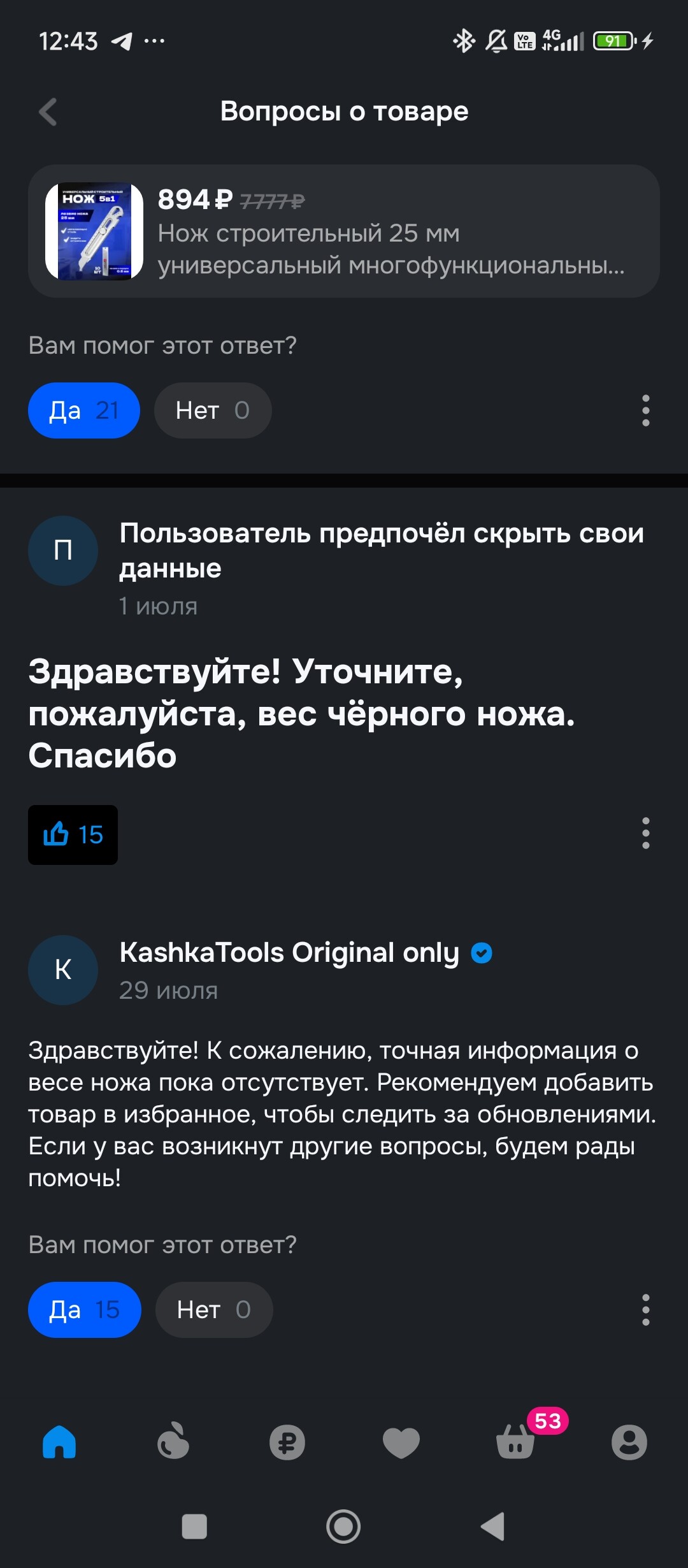Image resolution: width=688 pixels, height=1568 pixels.
Task: Open shopping cart with 53 items
Action: 516,1442
